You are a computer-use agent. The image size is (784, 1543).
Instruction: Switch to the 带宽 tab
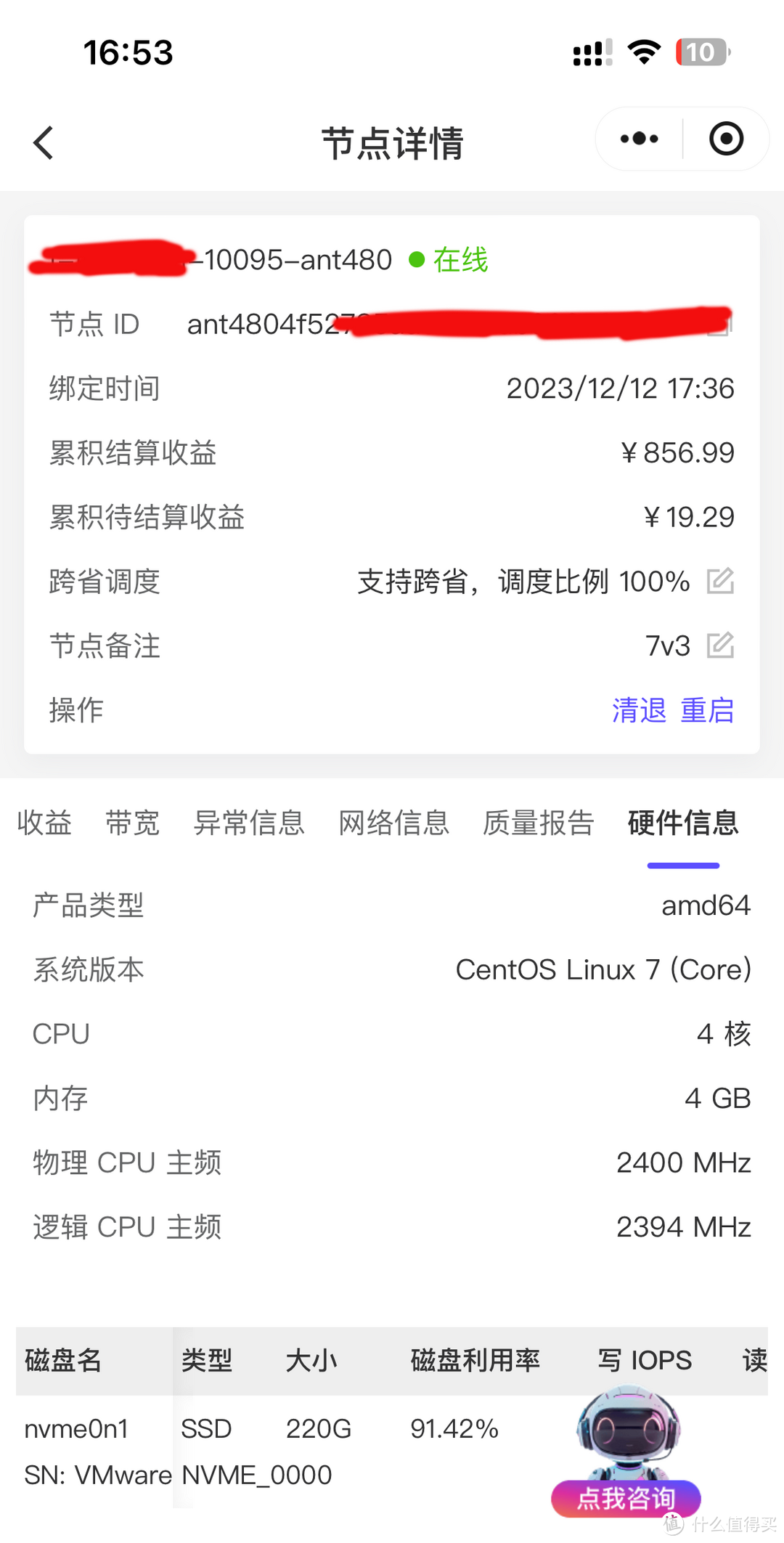[132, 823]
